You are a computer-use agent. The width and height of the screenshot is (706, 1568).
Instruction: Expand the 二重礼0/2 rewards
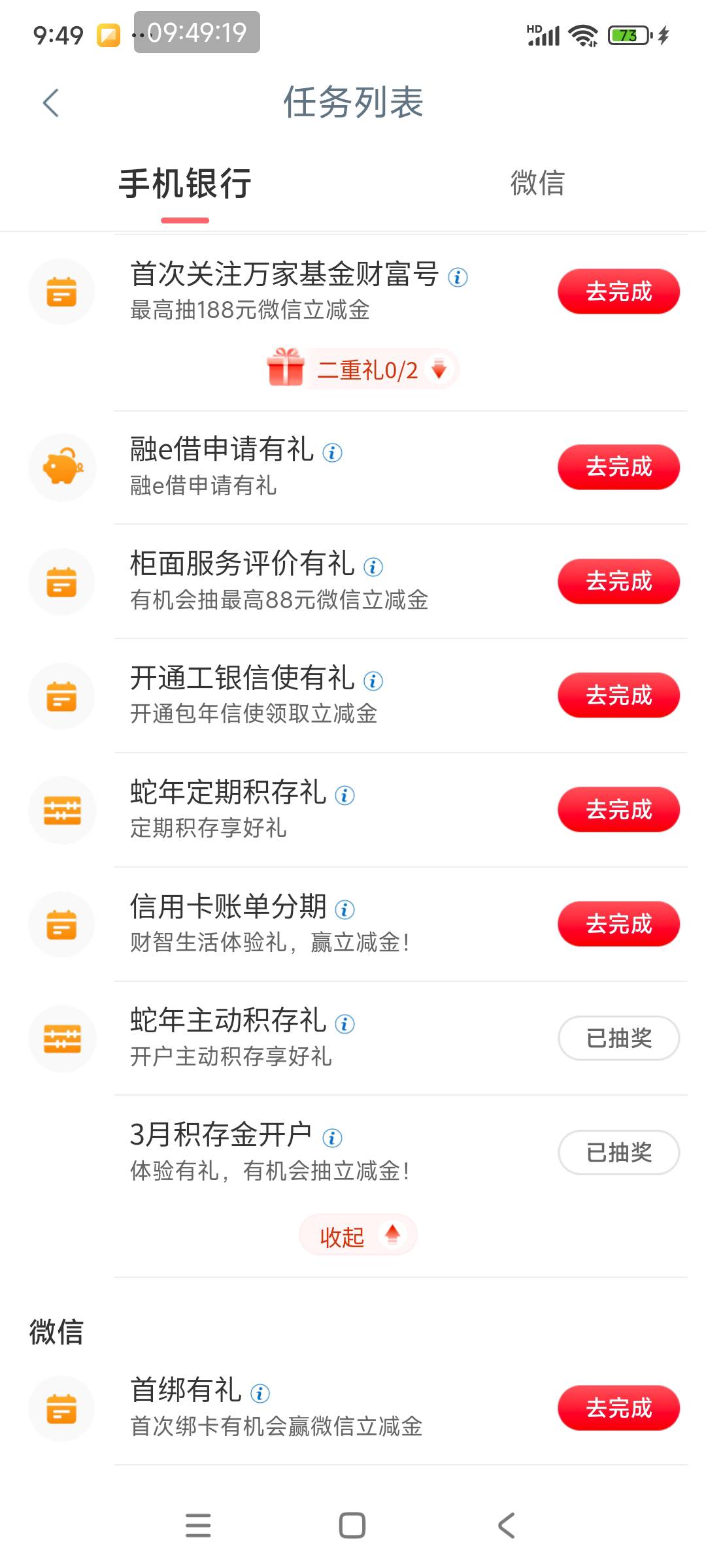(x=363, y=370)
